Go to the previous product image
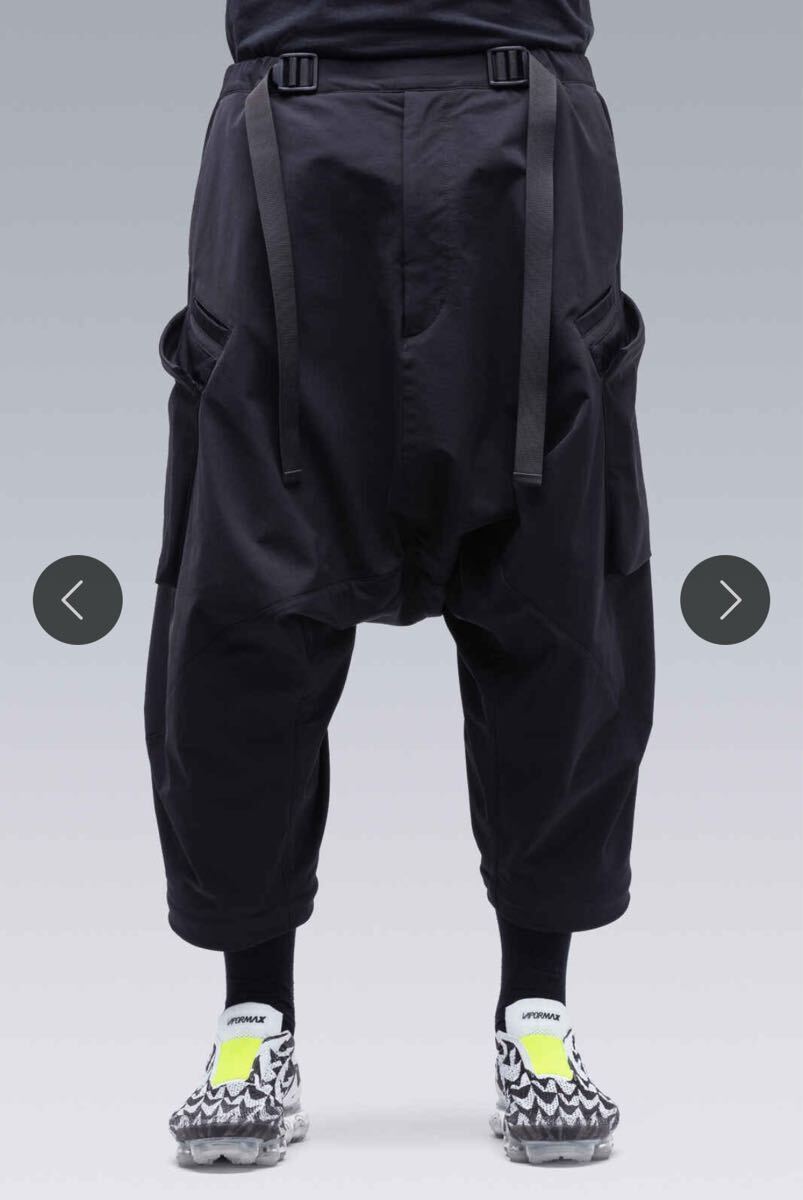The image size is (803, 1200). point(78,600)
